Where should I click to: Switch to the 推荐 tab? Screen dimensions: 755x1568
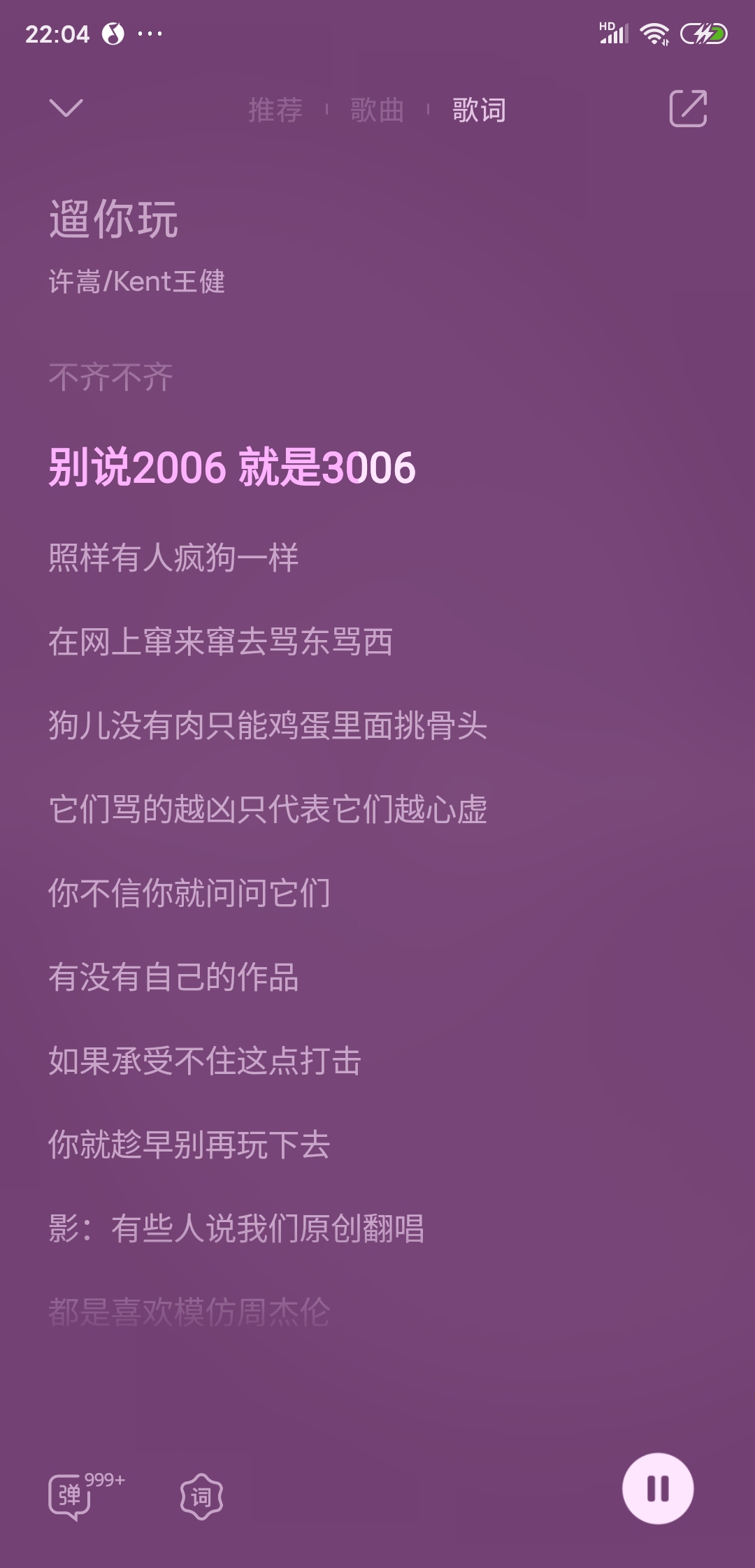[275, 110]
